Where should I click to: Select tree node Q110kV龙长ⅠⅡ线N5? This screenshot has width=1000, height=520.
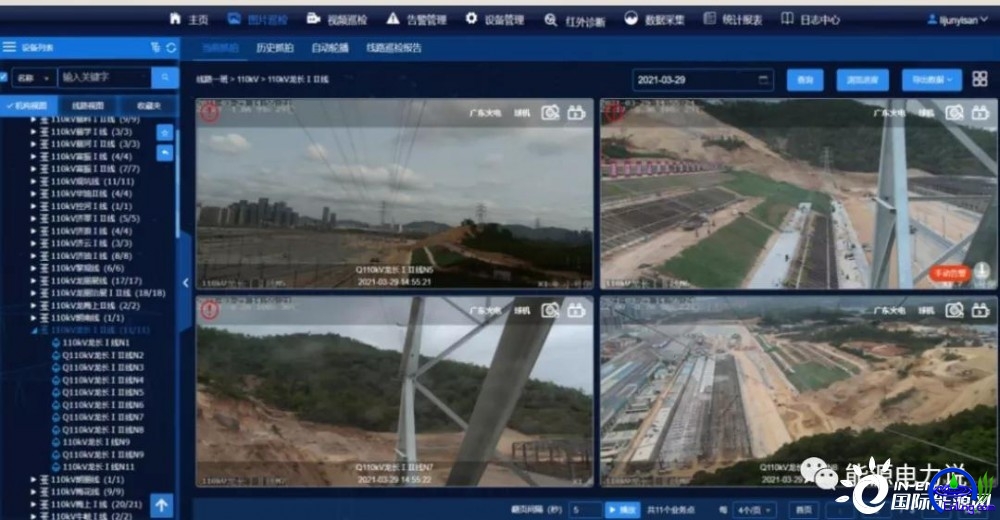(103, 392)
